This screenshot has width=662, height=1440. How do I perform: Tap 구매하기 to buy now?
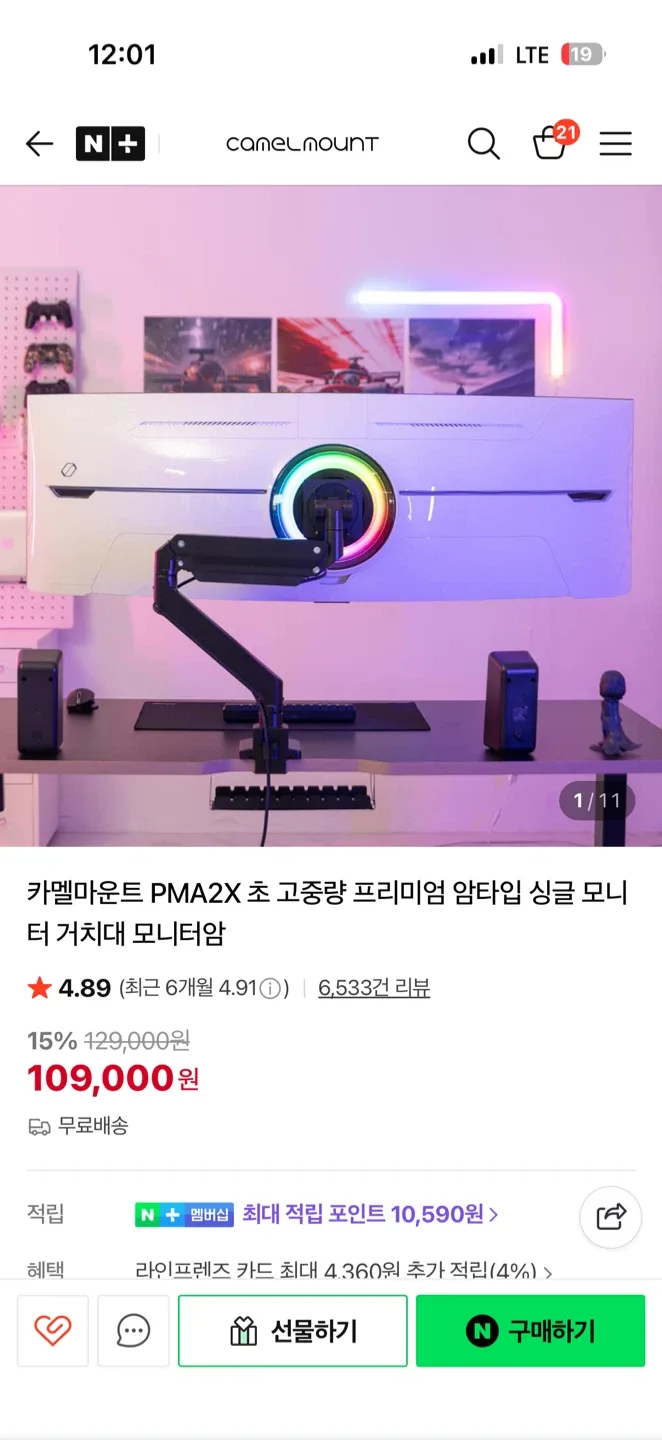(530, 1331)
